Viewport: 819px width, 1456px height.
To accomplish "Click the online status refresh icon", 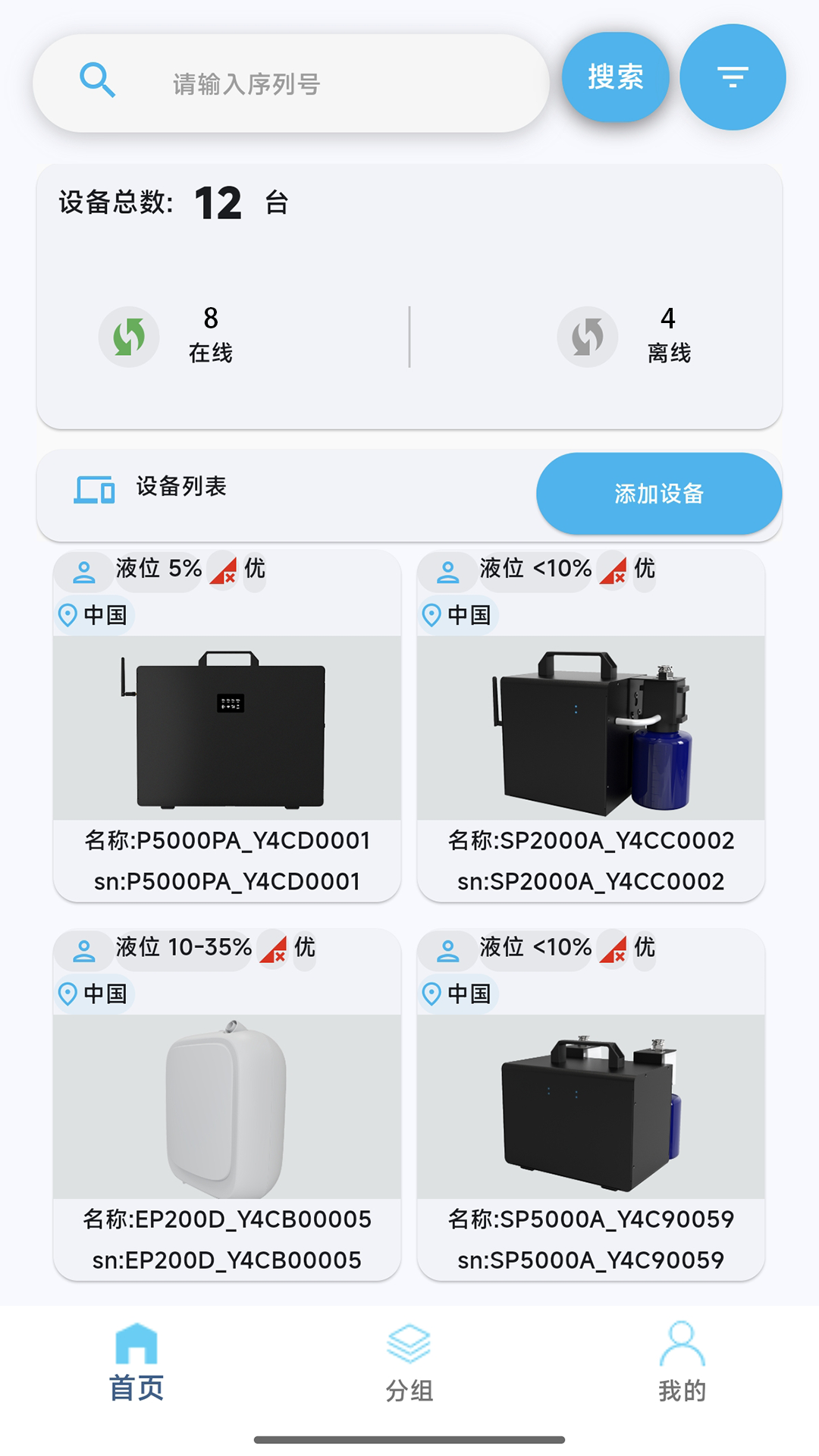I will click(x=128, y=336).
